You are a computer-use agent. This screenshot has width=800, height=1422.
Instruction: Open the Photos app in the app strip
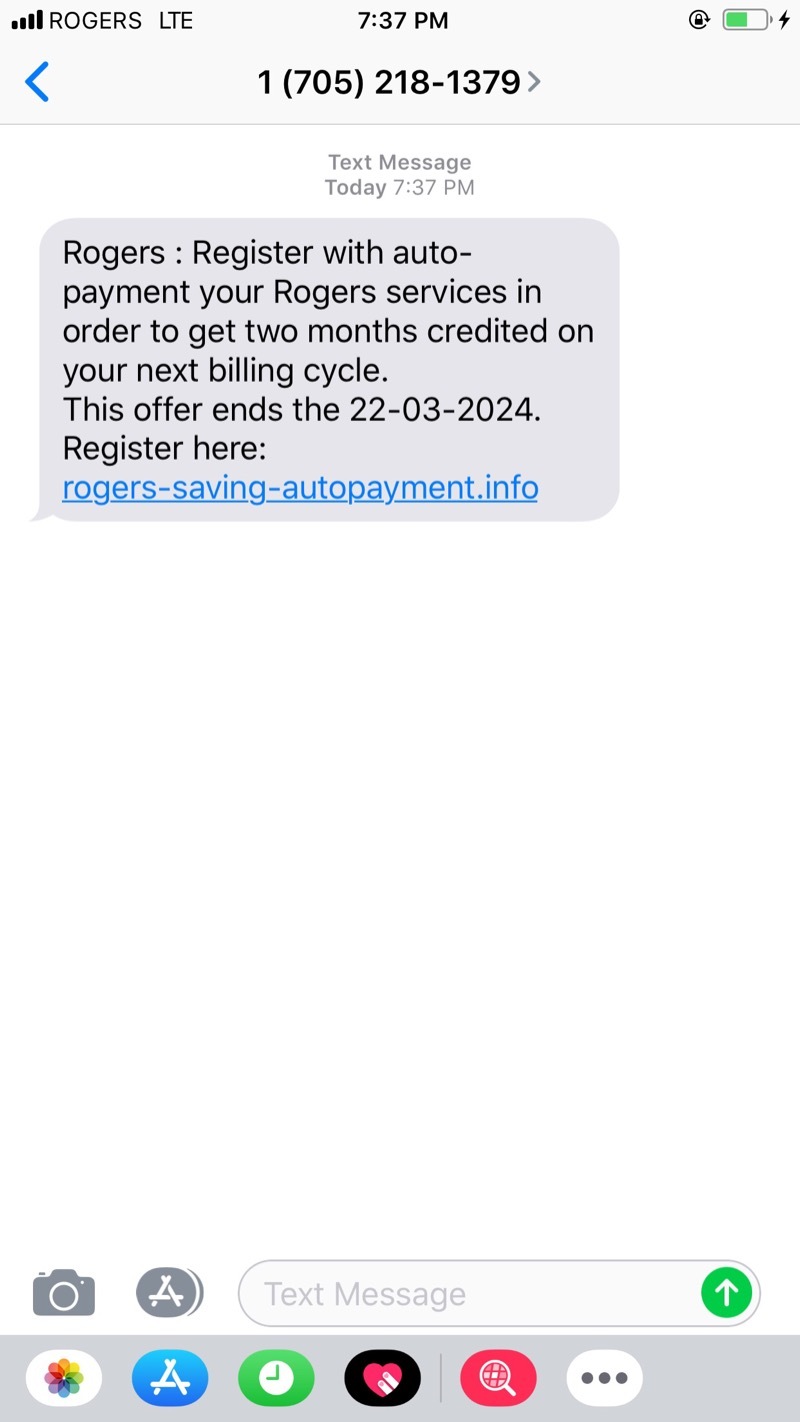tap(64, 1378)
